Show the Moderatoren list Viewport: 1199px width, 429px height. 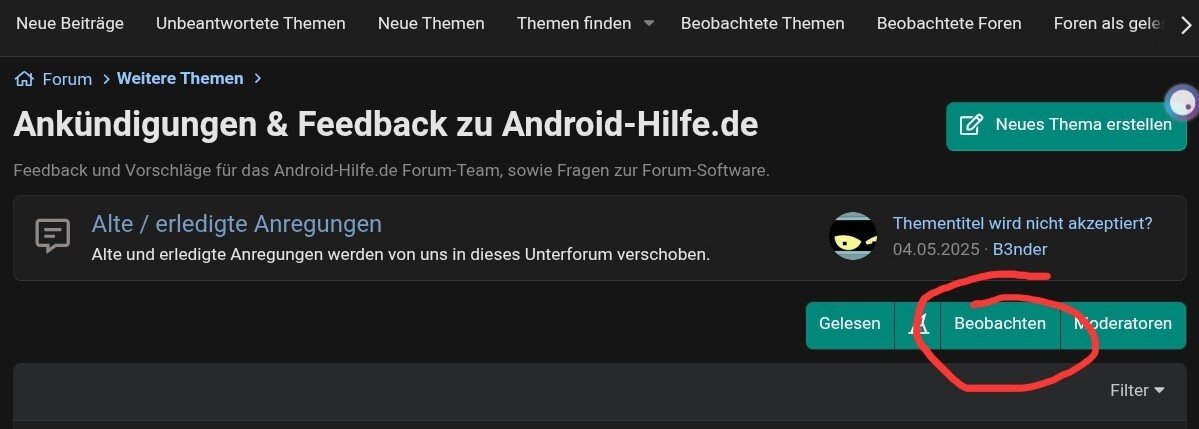click(x=1123, y=324)
